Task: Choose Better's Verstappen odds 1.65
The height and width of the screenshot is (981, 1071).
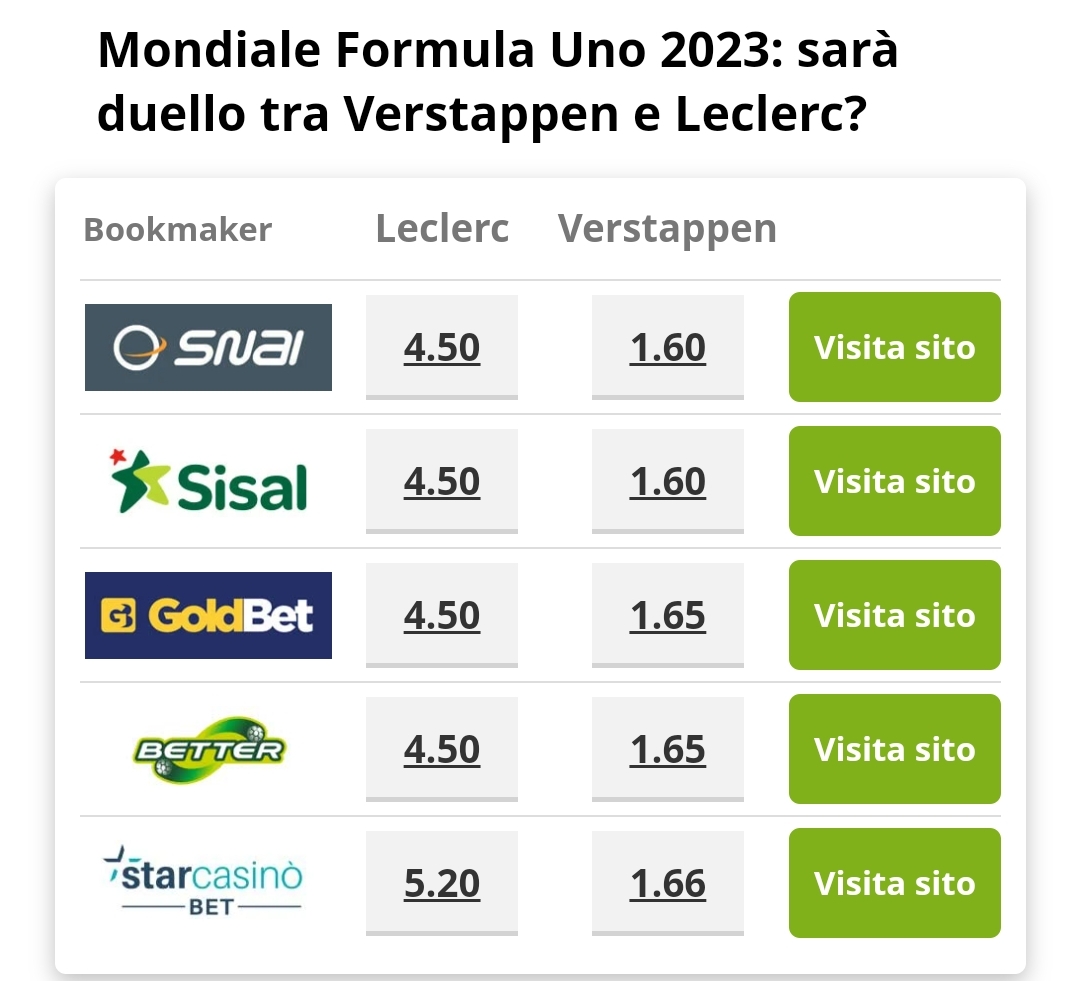Action: pyautogui.click(x=668, y=749)
